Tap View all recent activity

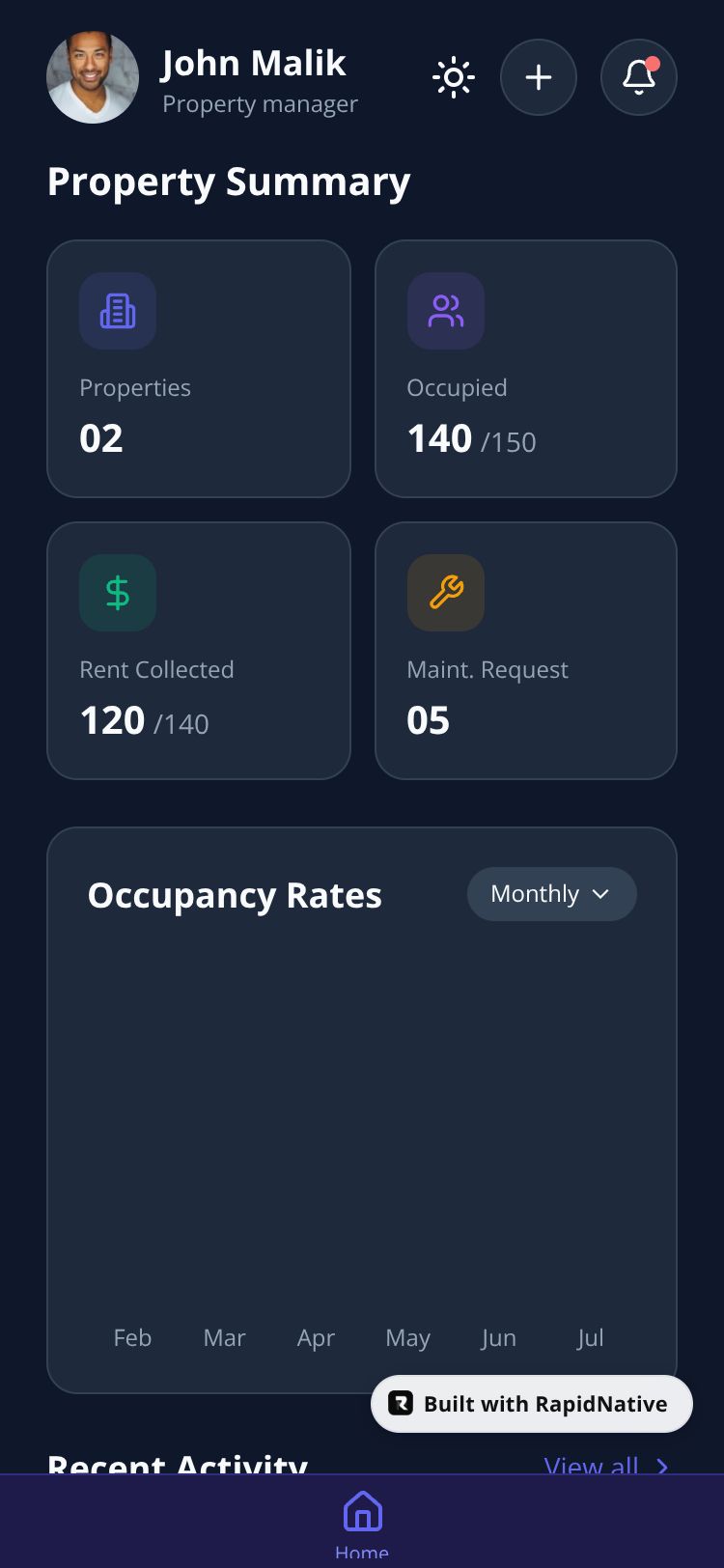coord(604,1464)
